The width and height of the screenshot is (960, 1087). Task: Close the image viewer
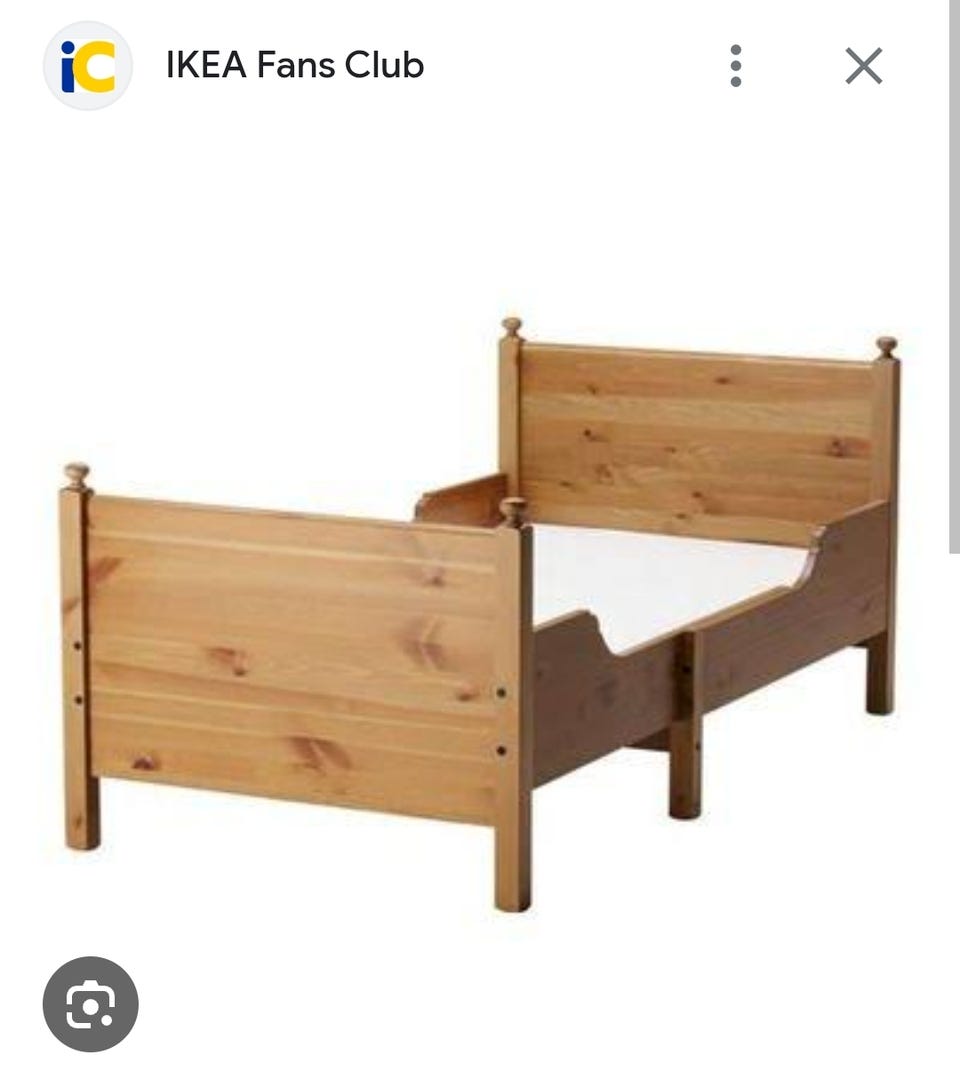coord(863,66)
